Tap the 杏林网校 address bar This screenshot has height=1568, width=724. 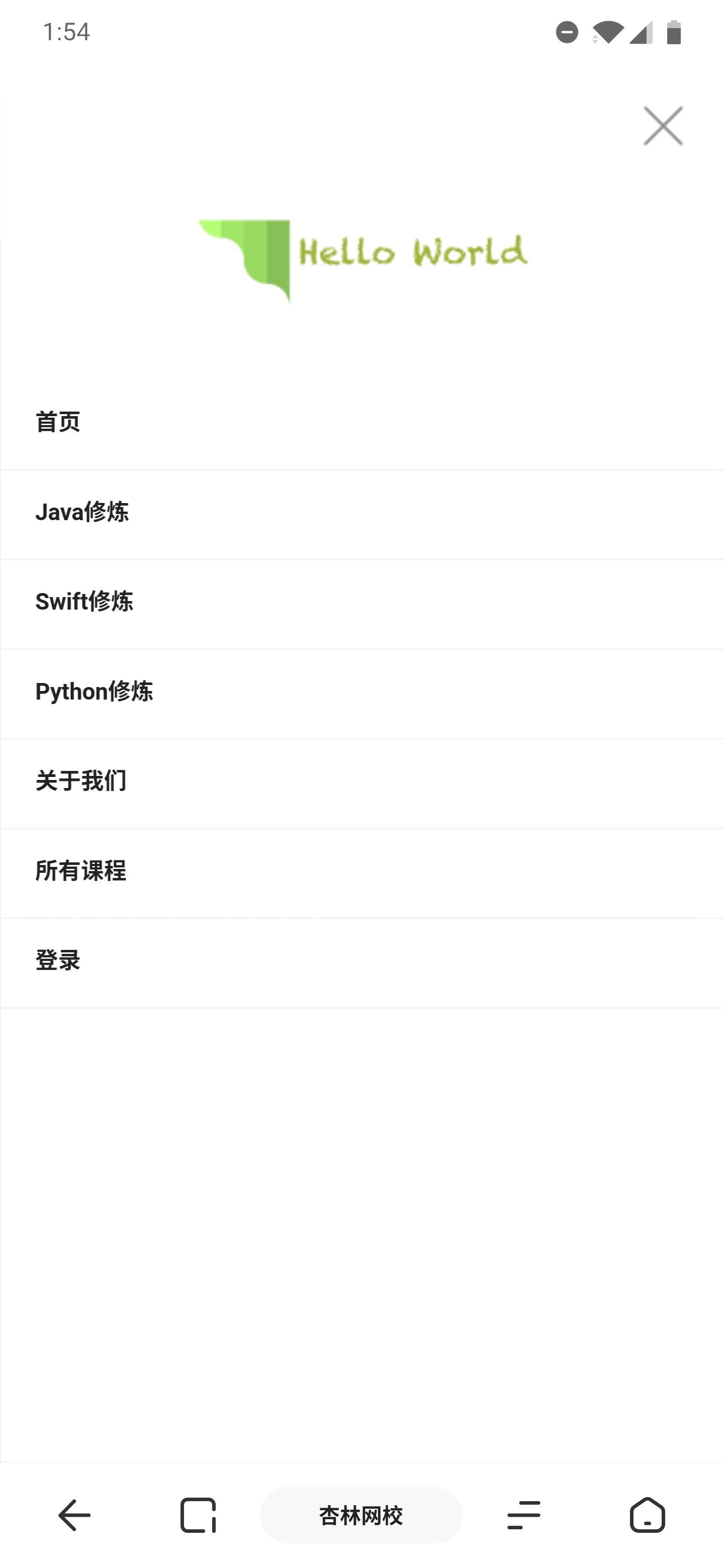361,1515
